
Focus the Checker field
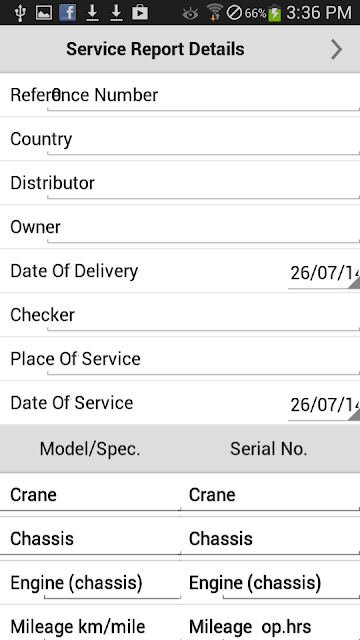[203, 316]
